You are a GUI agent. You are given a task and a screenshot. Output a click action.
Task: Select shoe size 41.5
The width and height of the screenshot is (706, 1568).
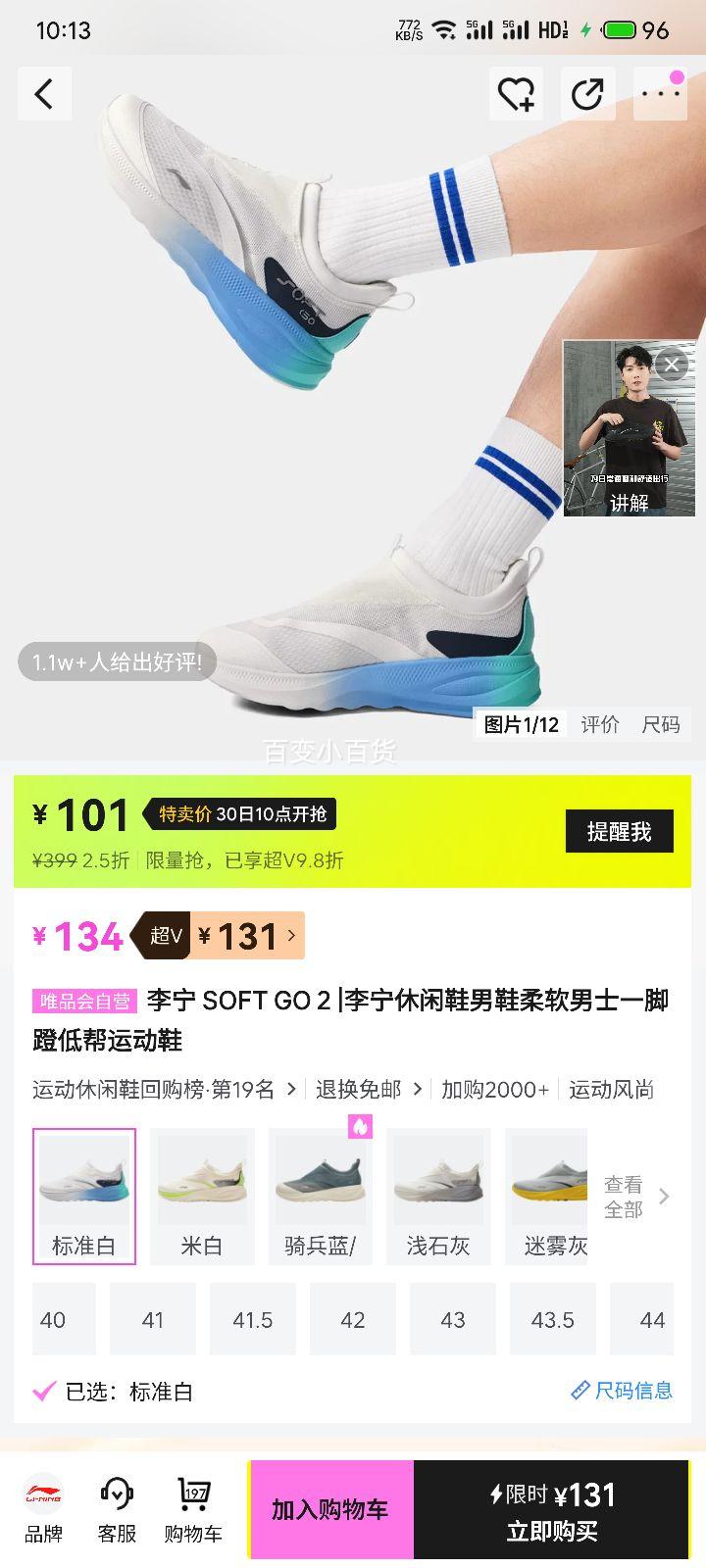point(252,1318)
